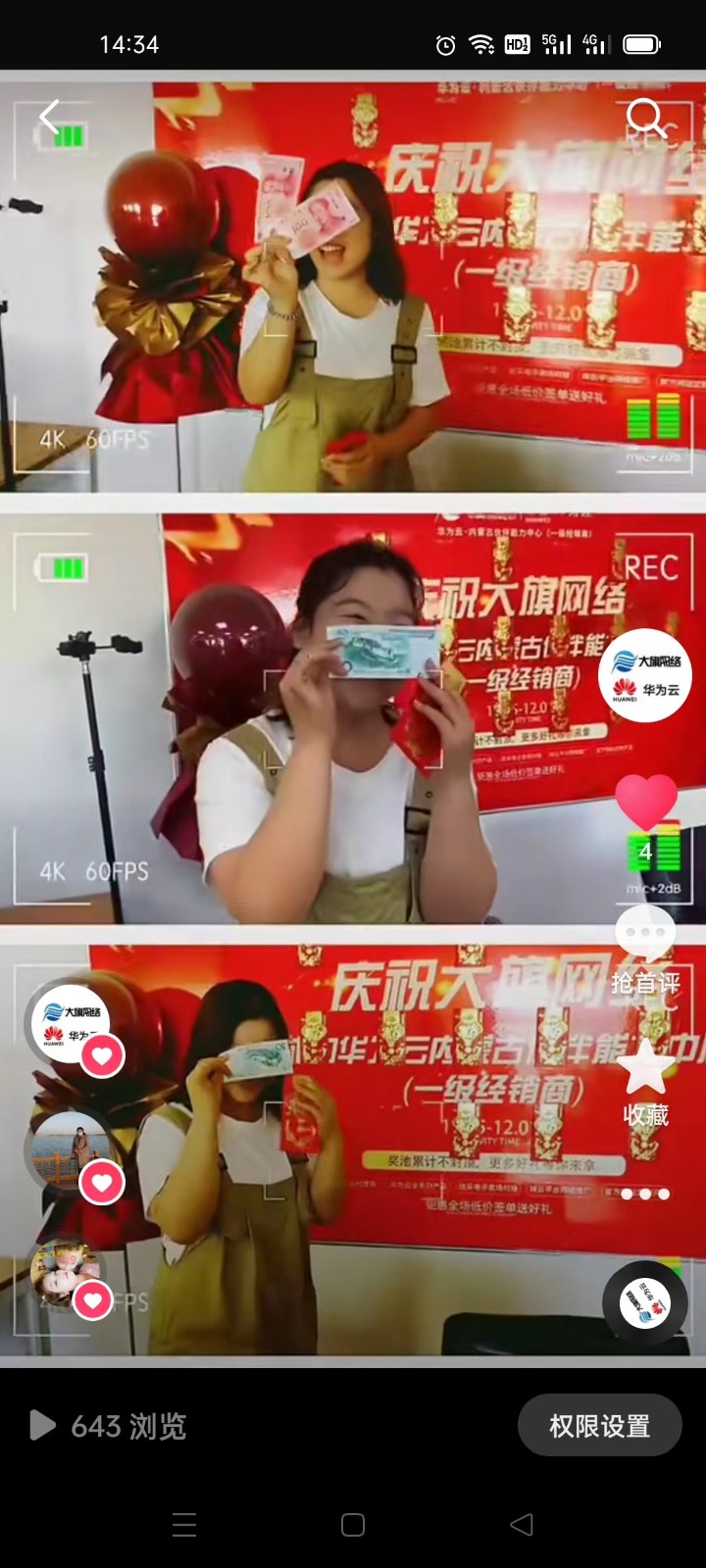View the 大旗网络 liker avatar on left

coord(71,1023)
